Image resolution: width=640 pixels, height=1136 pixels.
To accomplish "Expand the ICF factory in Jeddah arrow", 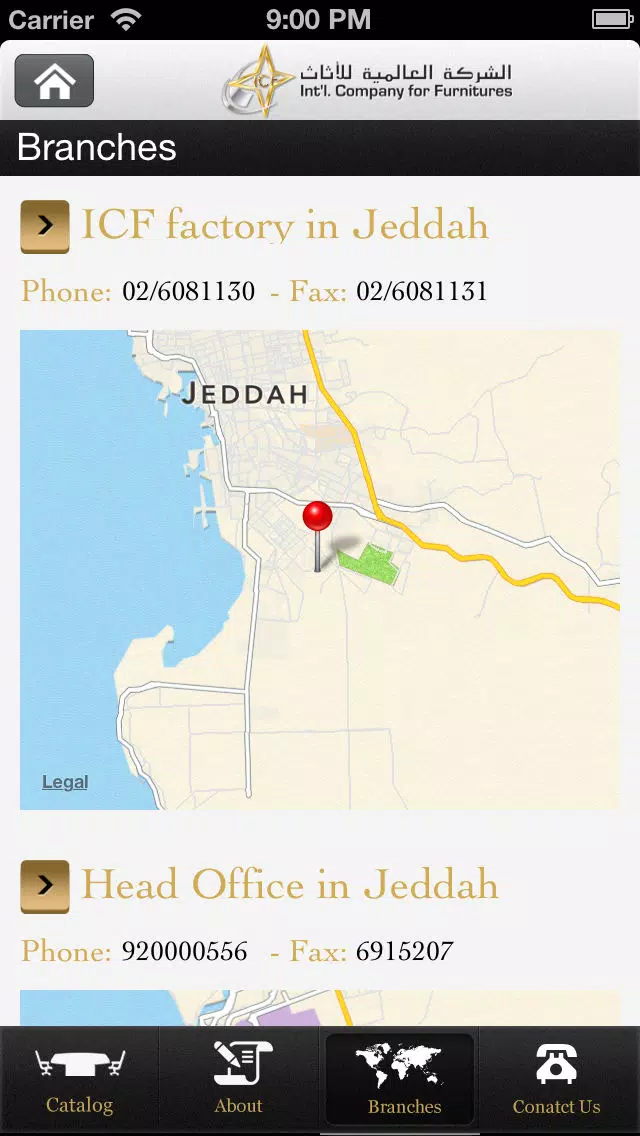I will tap(45, 227).
